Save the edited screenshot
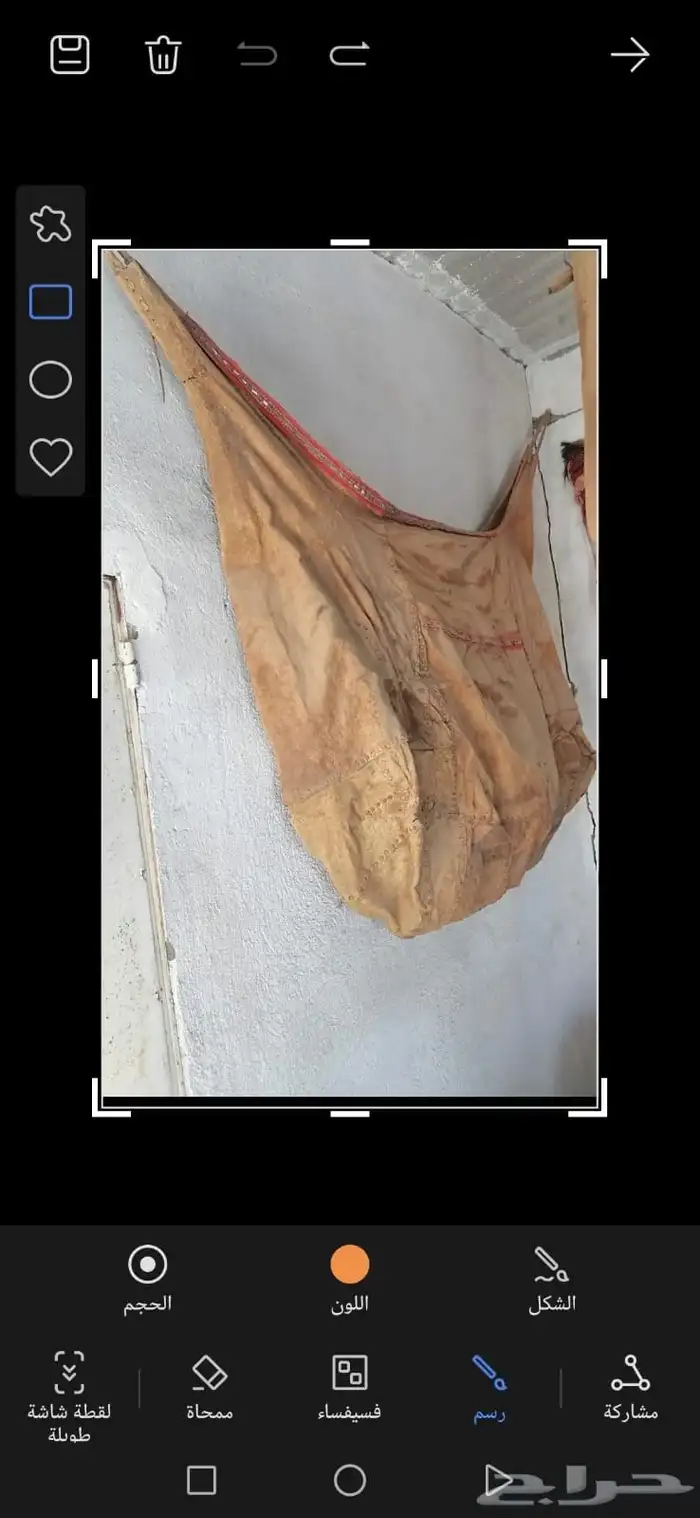The width and height of the screenshot is (700, 1518). click(x=70, y=54)
